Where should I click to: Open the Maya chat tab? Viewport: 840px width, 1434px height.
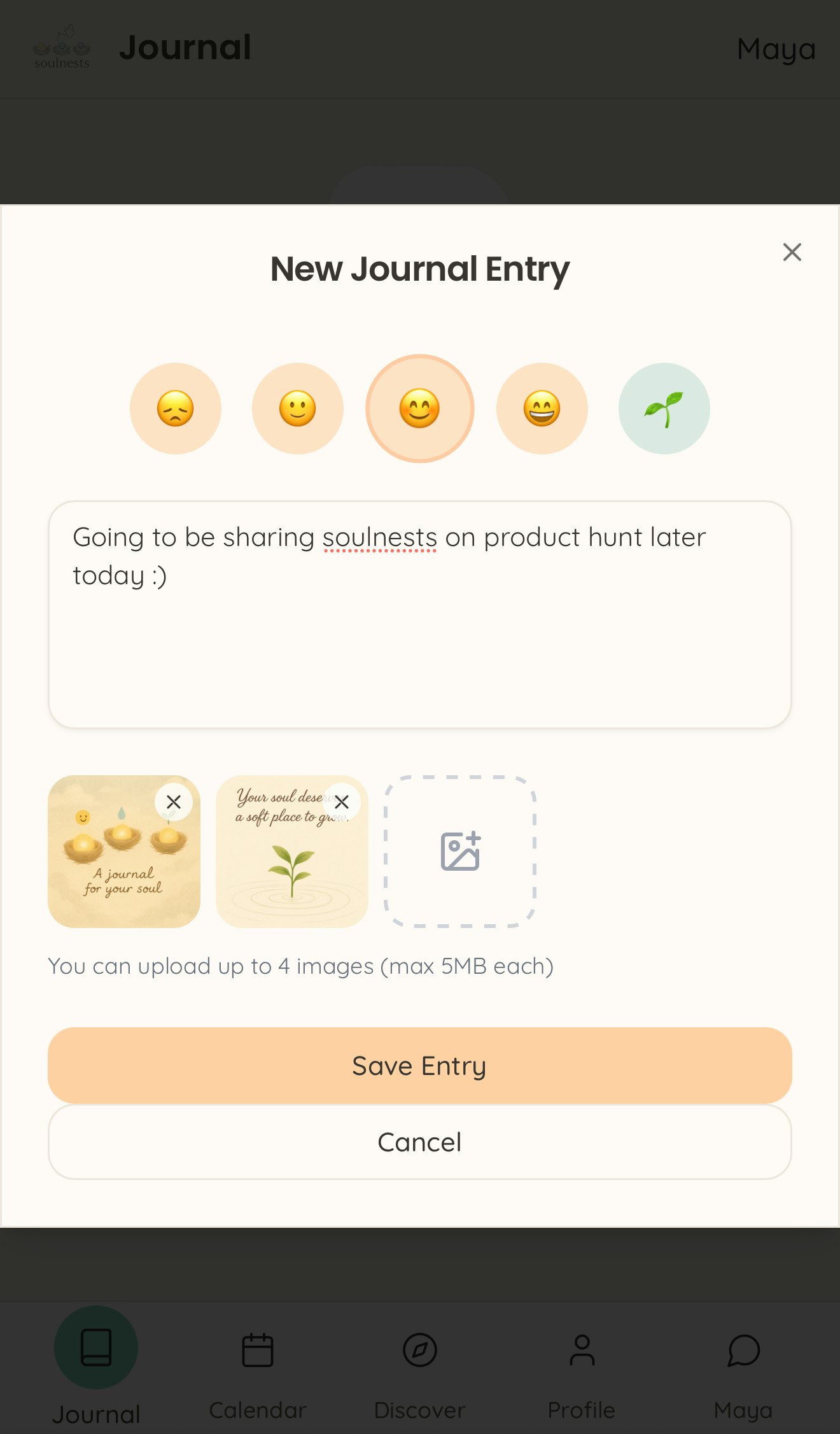pyautogui.click(x=743, y=1368)
